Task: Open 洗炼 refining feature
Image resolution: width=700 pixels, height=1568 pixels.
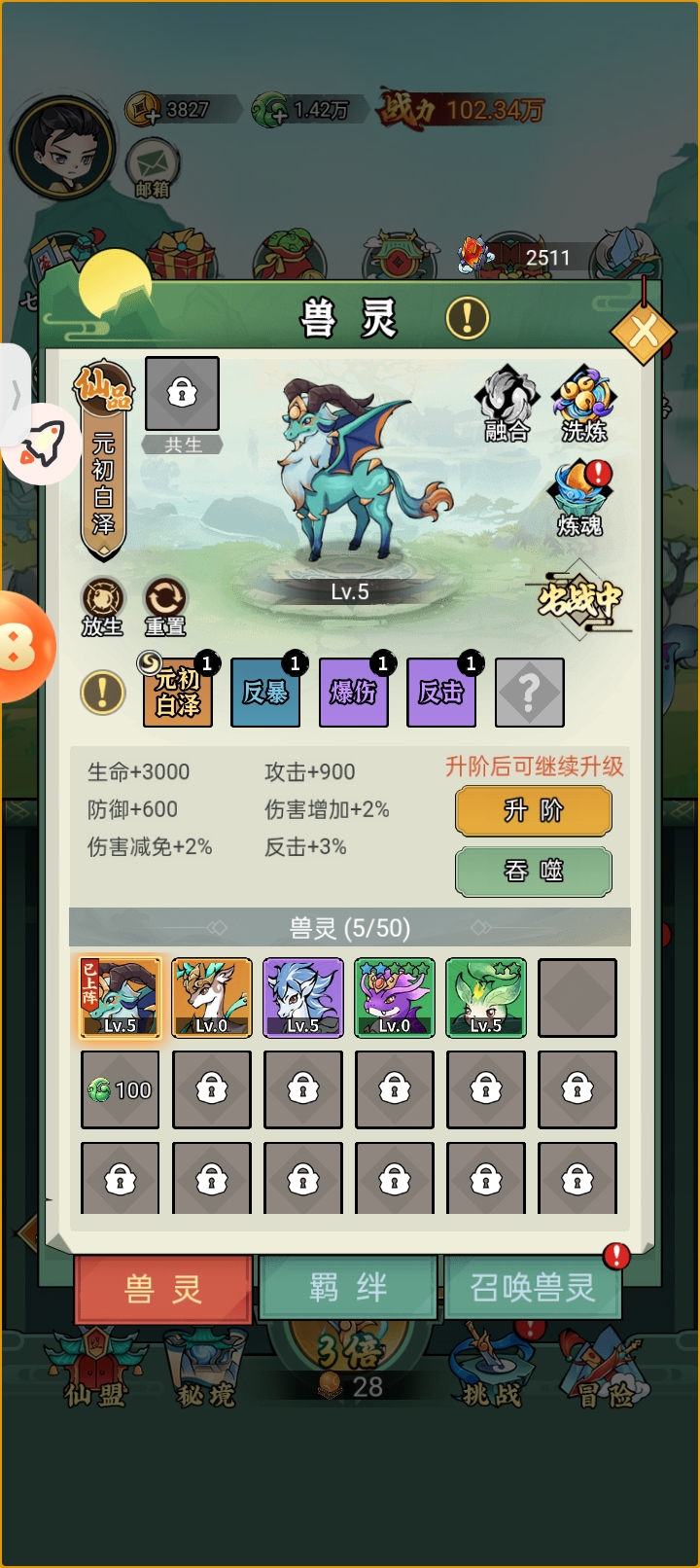Action: (x=583, y=403)
